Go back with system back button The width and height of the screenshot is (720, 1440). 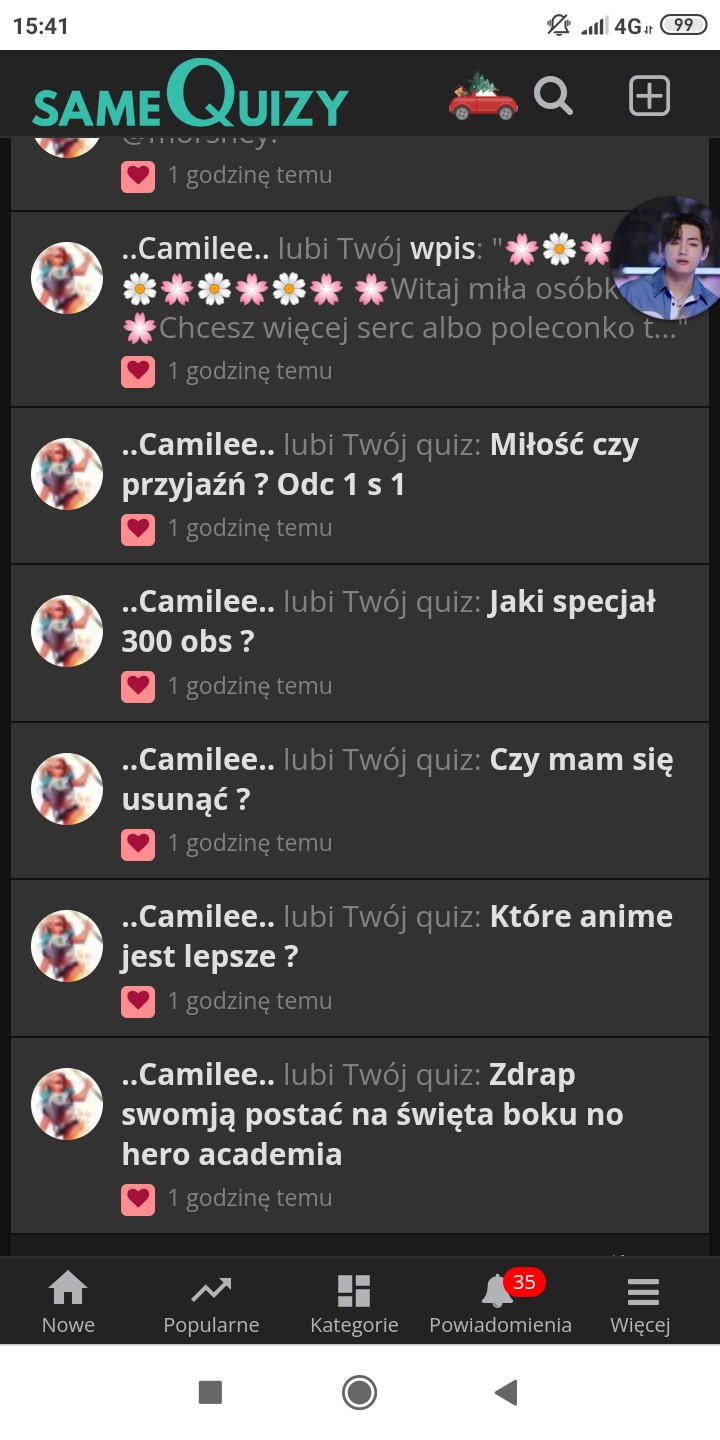pos(506,1392)
